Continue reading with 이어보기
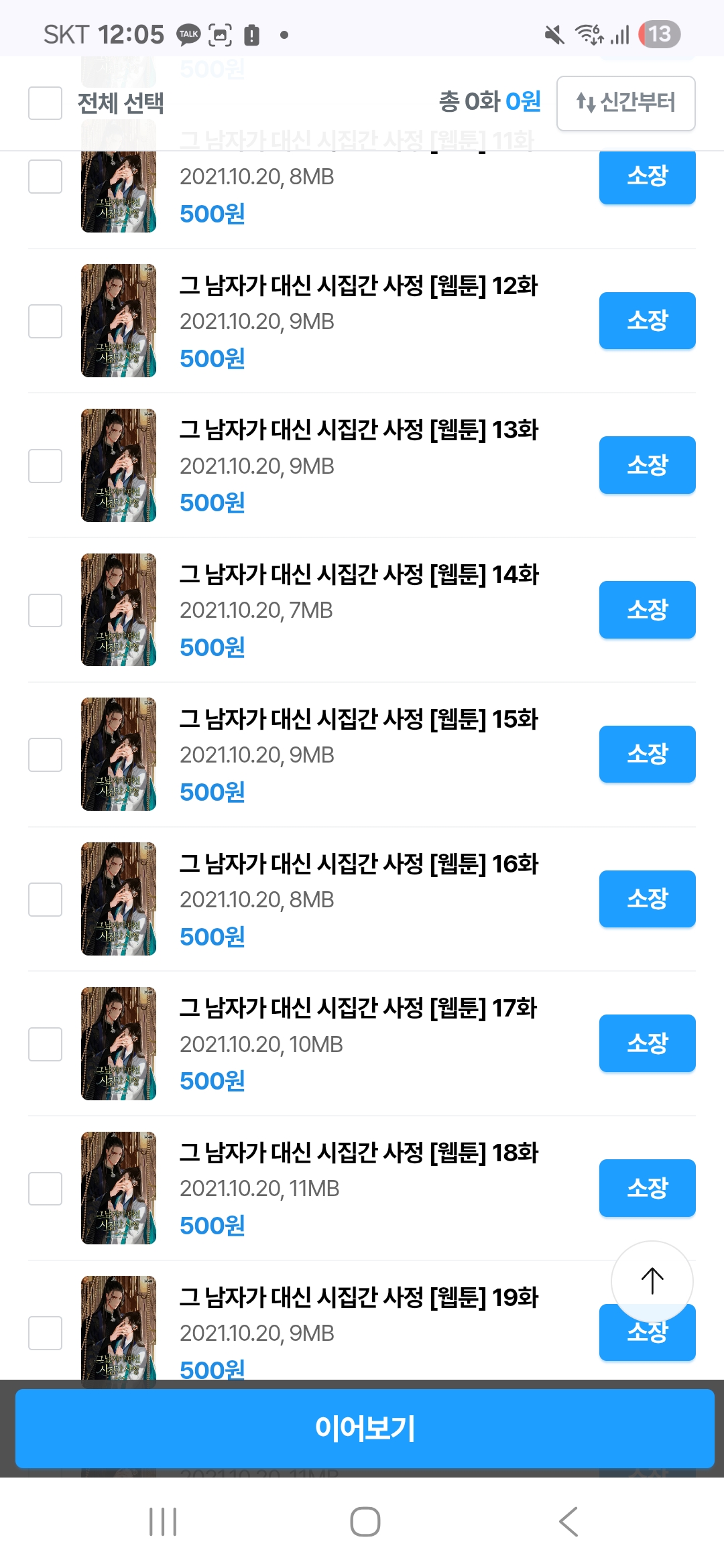 point(365,1429)
